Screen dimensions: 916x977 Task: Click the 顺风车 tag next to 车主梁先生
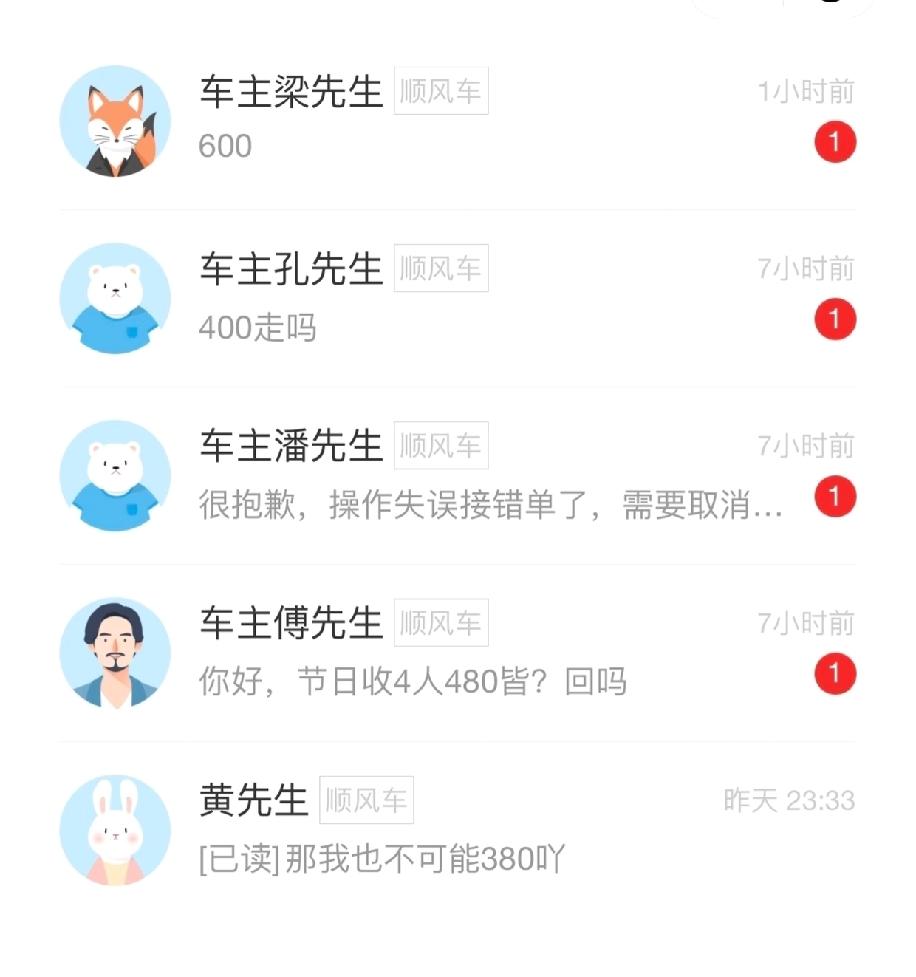tap(441, 91)
